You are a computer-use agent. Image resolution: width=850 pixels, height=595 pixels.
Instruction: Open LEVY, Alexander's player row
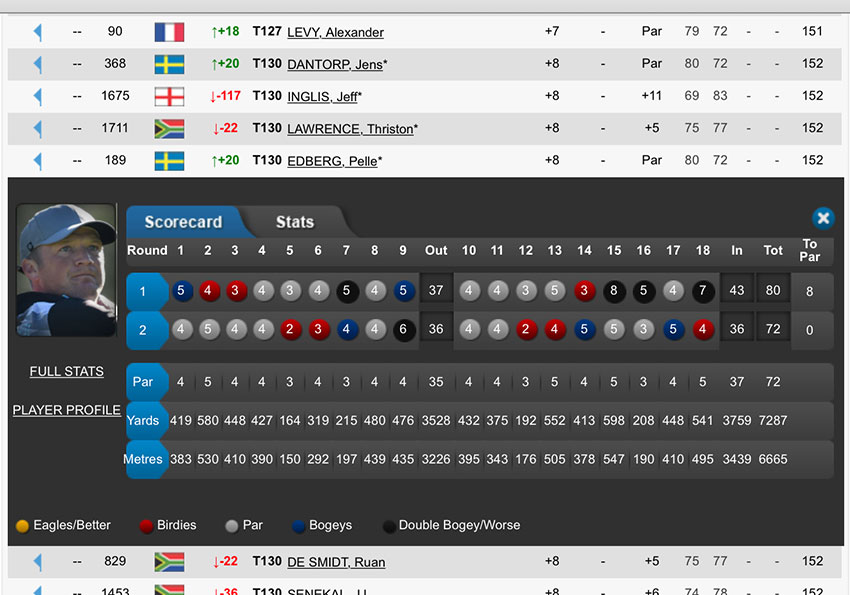click(335, 32)
